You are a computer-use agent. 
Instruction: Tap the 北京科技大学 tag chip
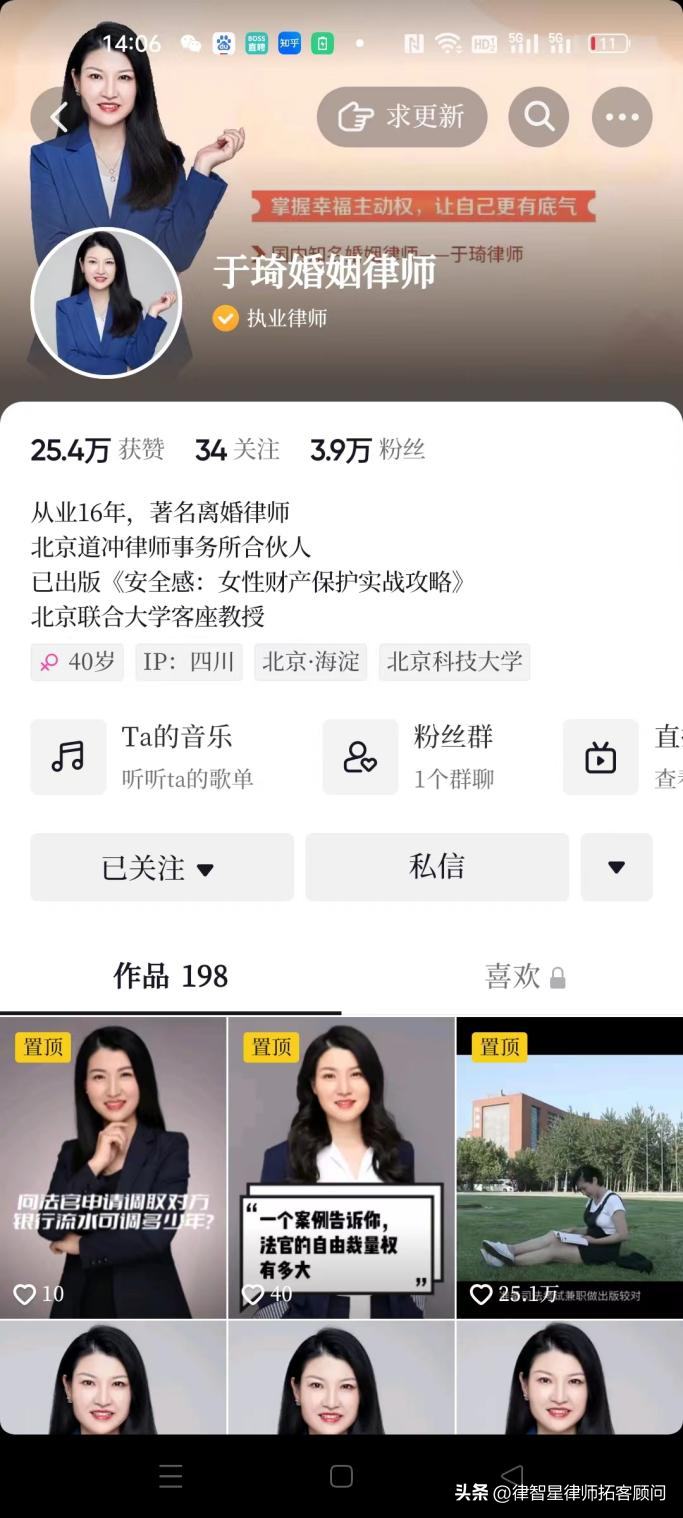point(454,662)
